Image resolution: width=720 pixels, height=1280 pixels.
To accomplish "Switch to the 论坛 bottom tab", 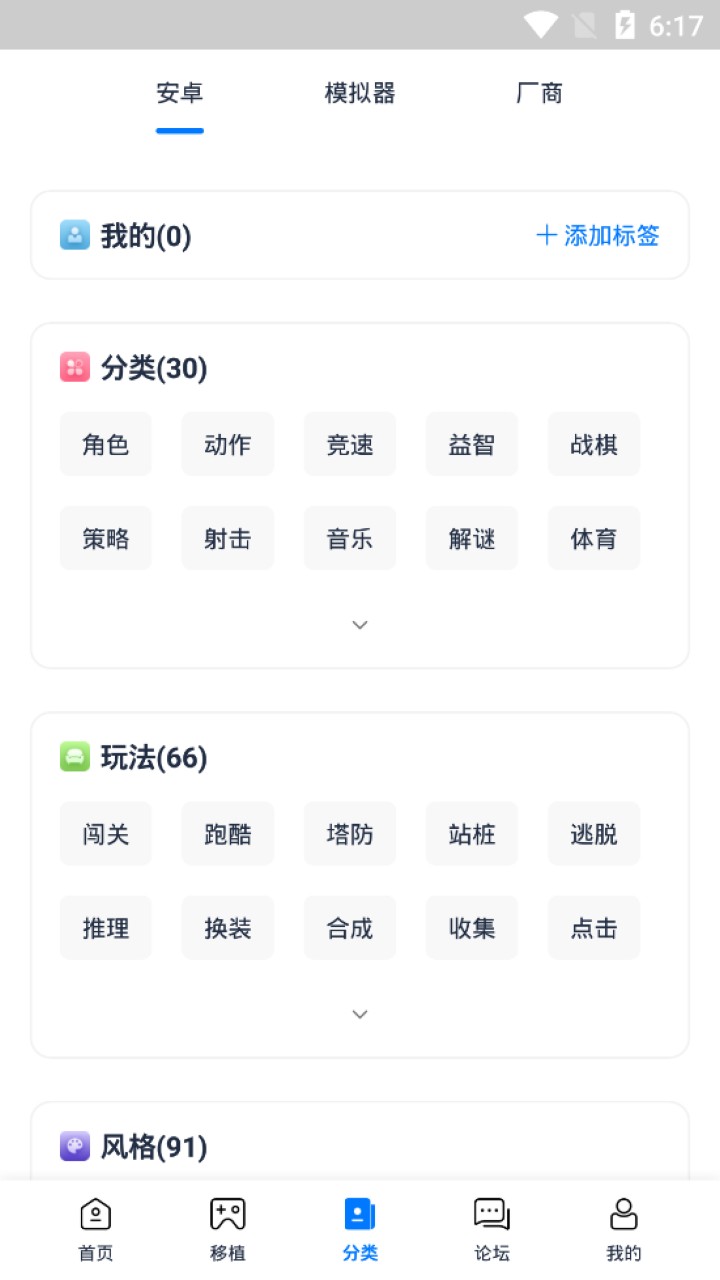I will tap(492, 1229).
